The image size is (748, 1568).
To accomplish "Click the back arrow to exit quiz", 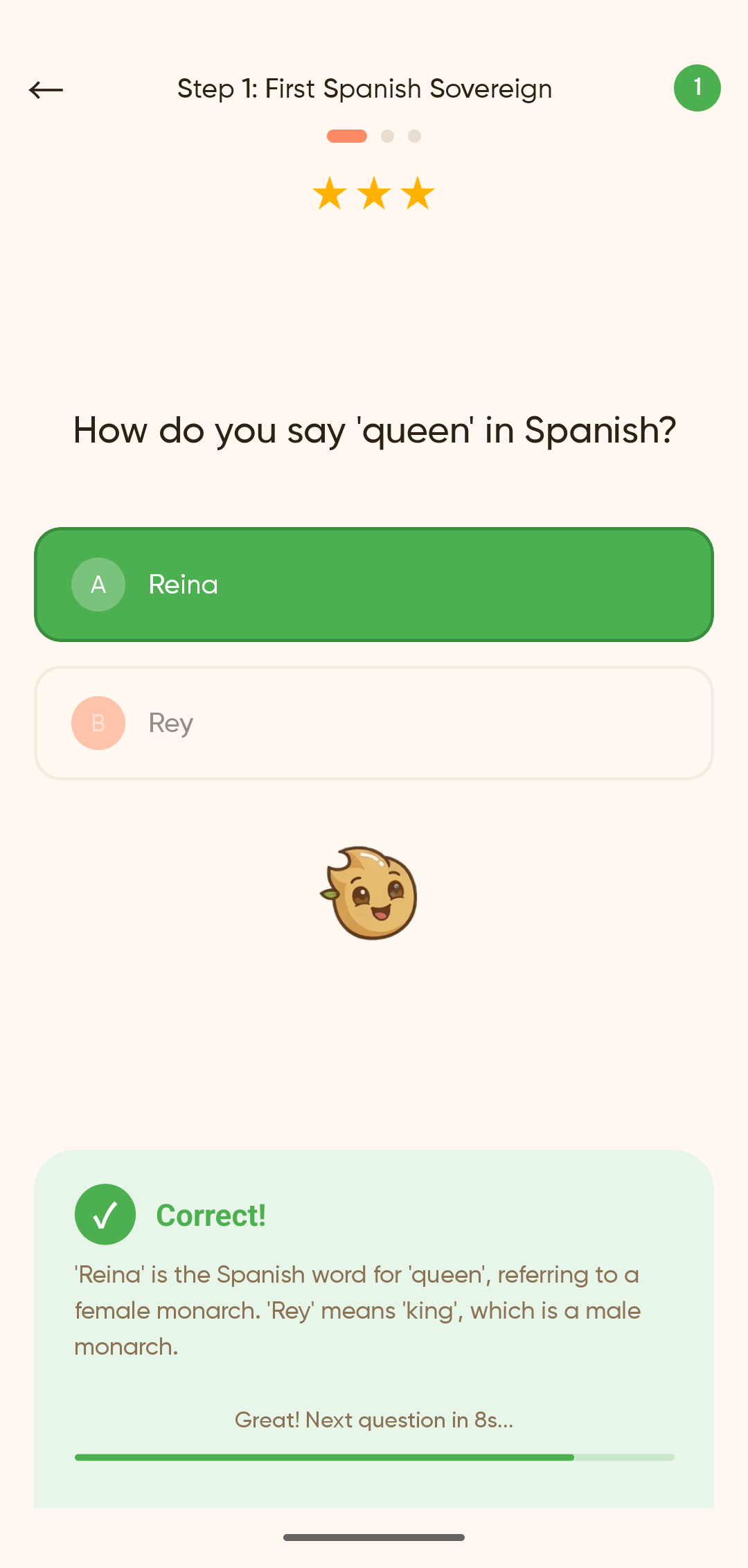I will [46, 89].
